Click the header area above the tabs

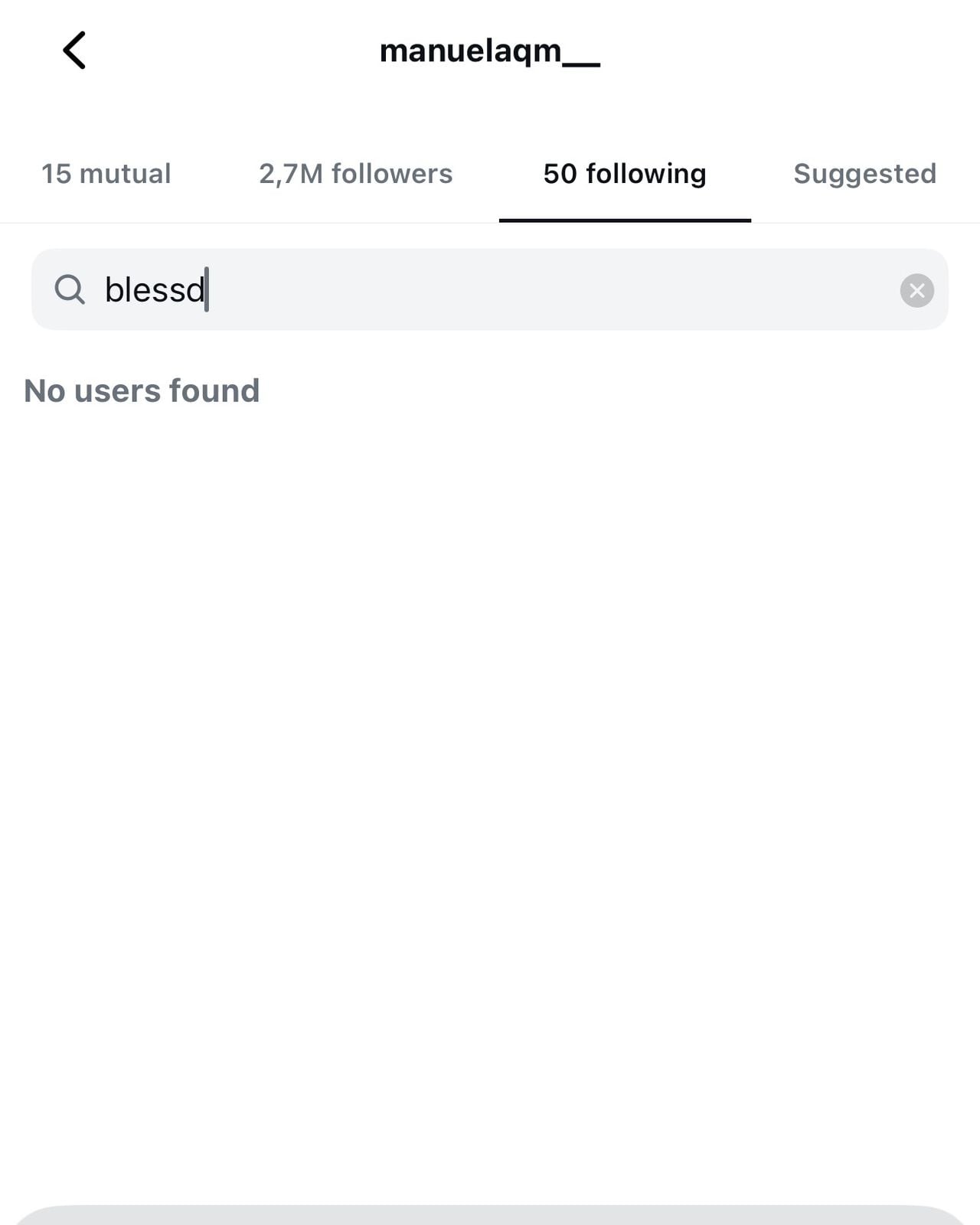(490, 107)
